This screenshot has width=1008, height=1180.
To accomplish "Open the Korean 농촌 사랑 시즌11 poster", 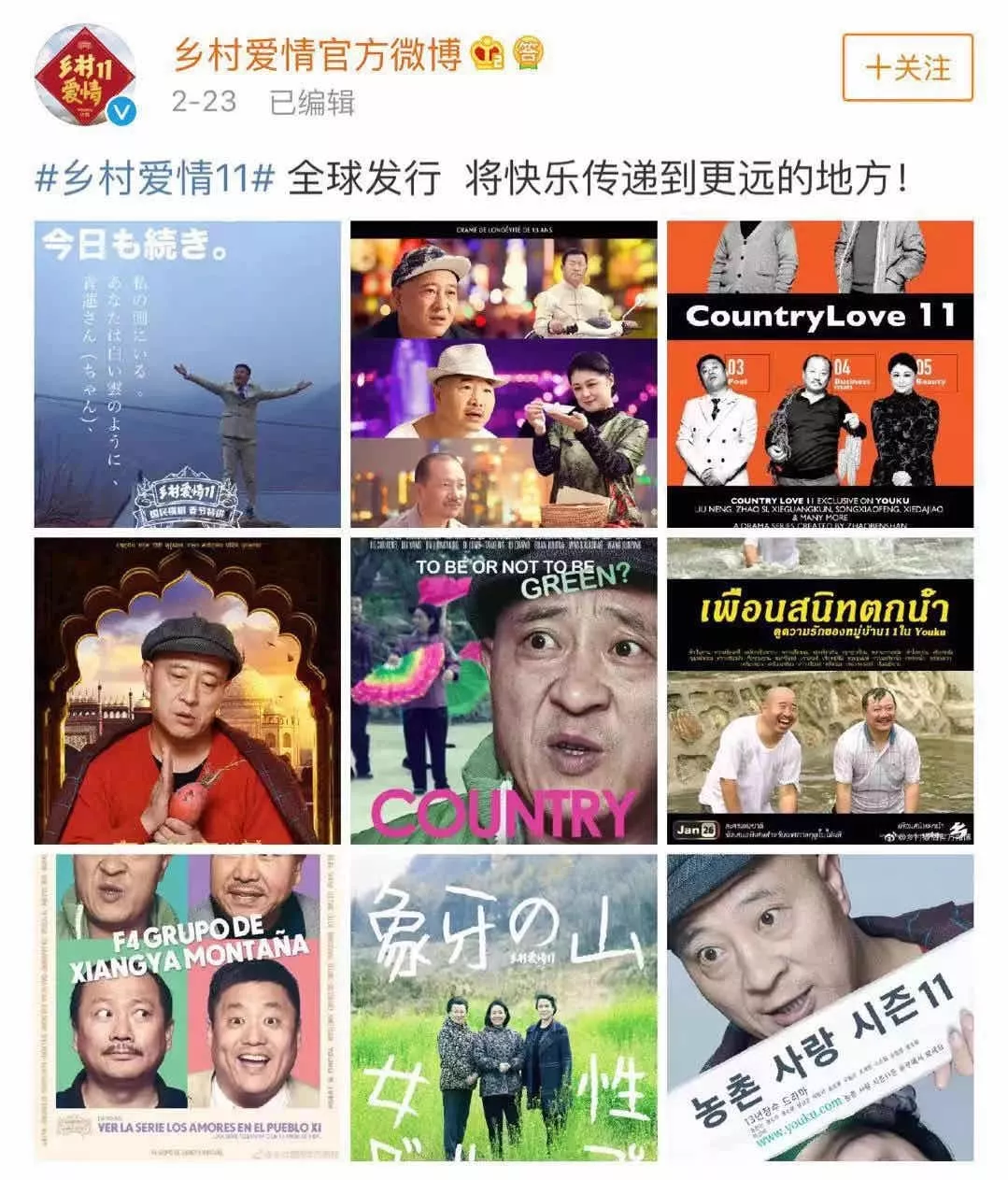I will (x=819, y=1007).
